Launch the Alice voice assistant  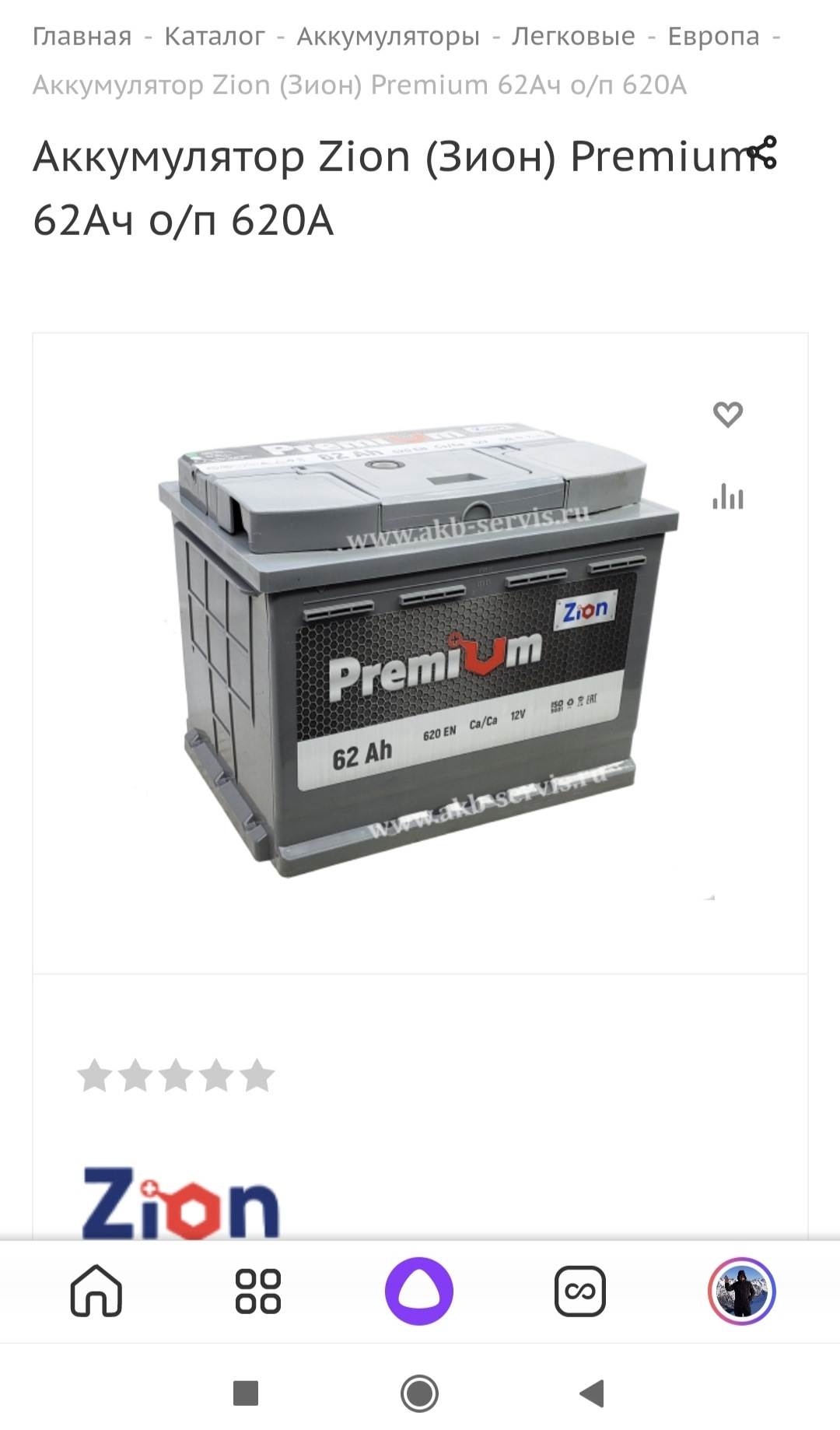[x=419, y=1291]
